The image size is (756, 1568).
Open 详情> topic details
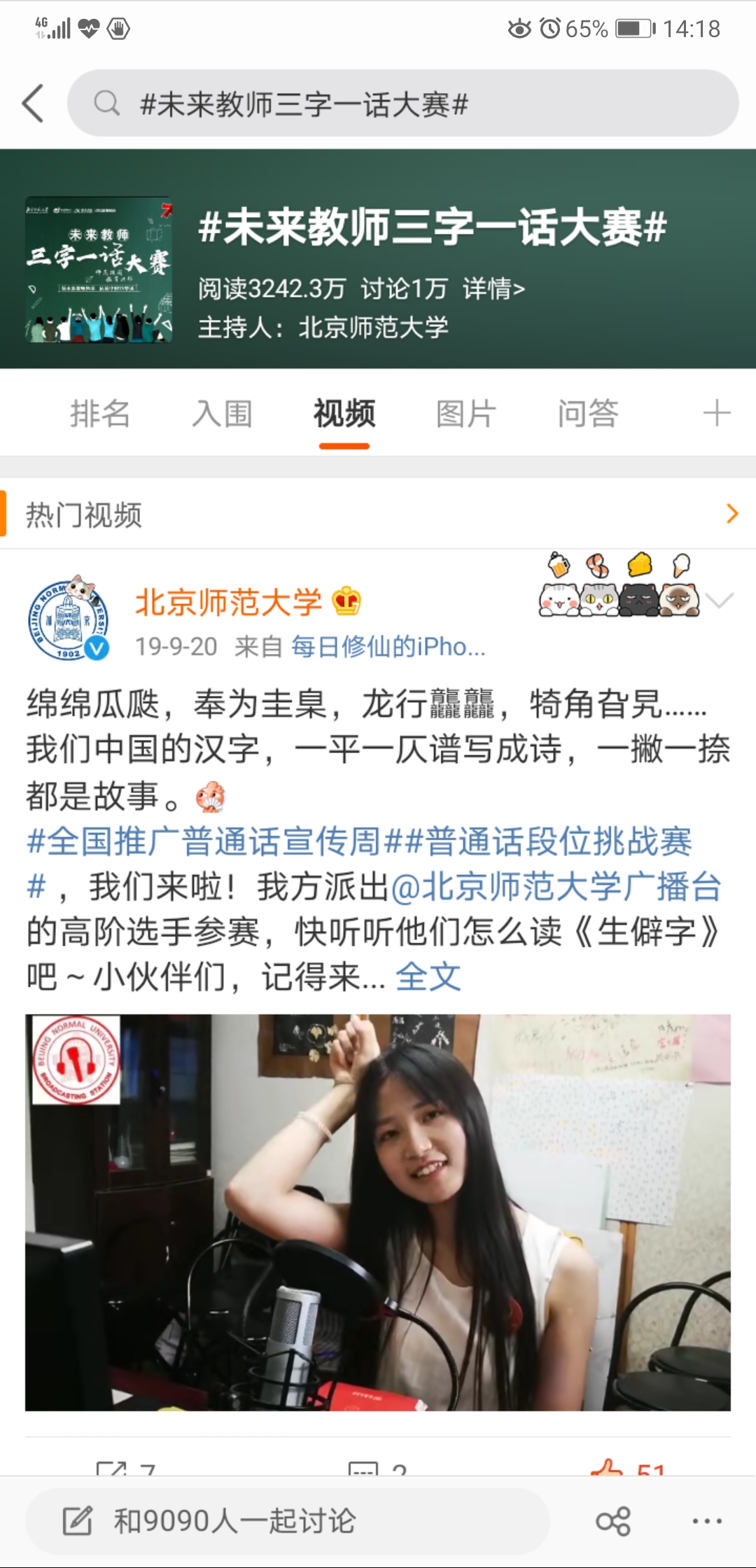pyautogui.click(x=493, y=288)
